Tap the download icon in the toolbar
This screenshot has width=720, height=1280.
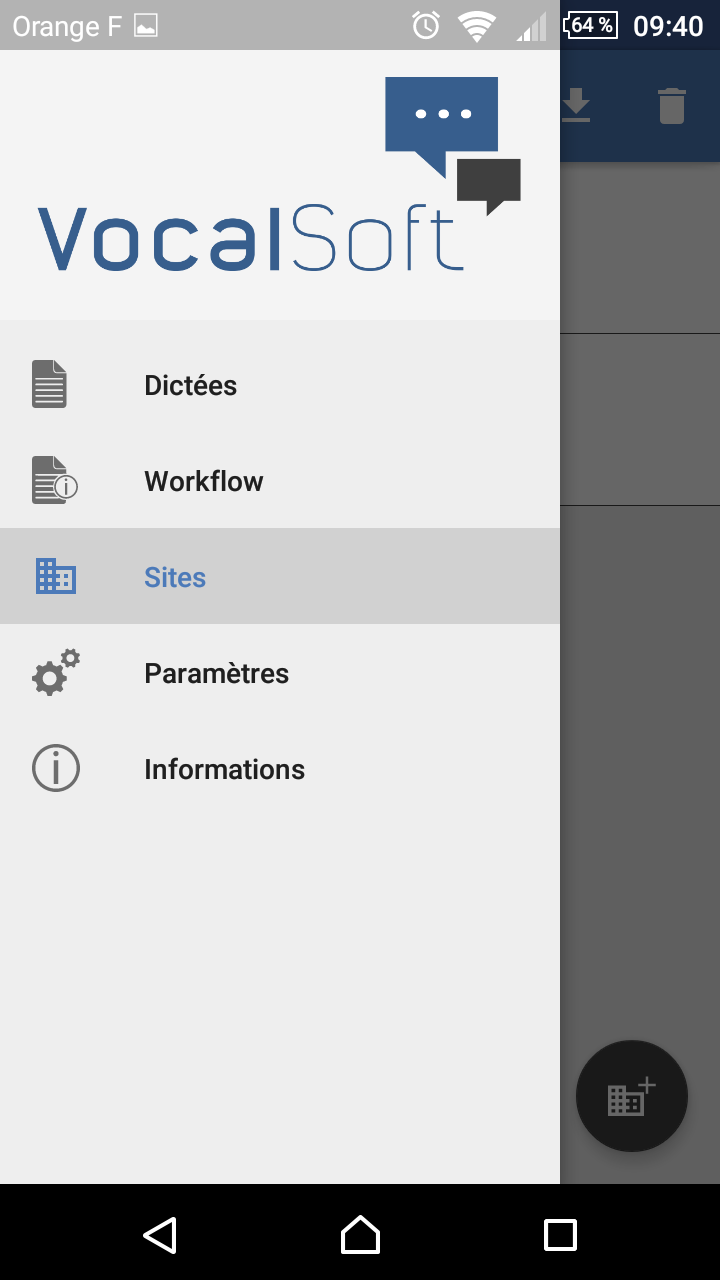click(x=576, y=105)
